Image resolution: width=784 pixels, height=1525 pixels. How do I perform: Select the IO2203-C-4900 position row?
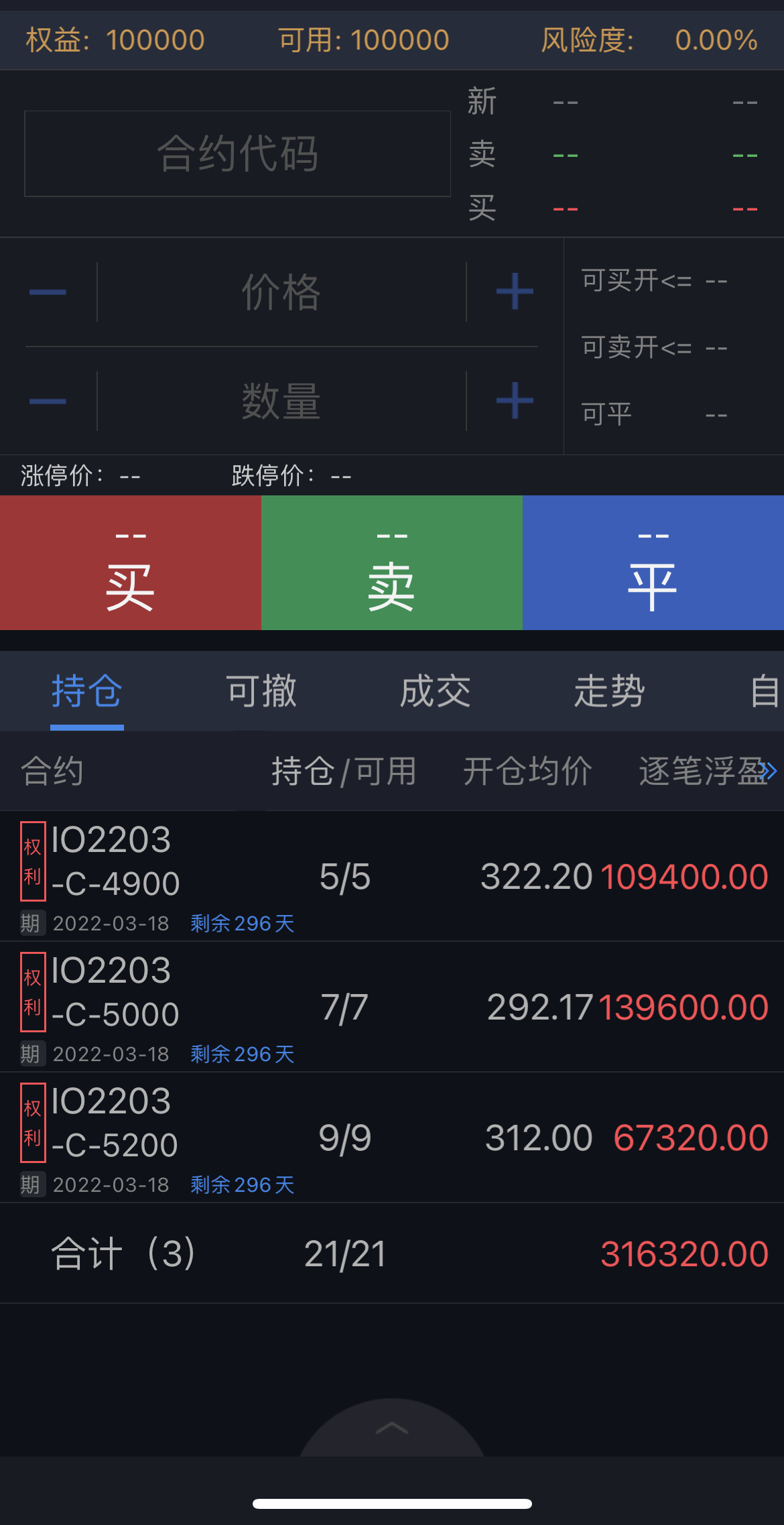tap(391, 875)
